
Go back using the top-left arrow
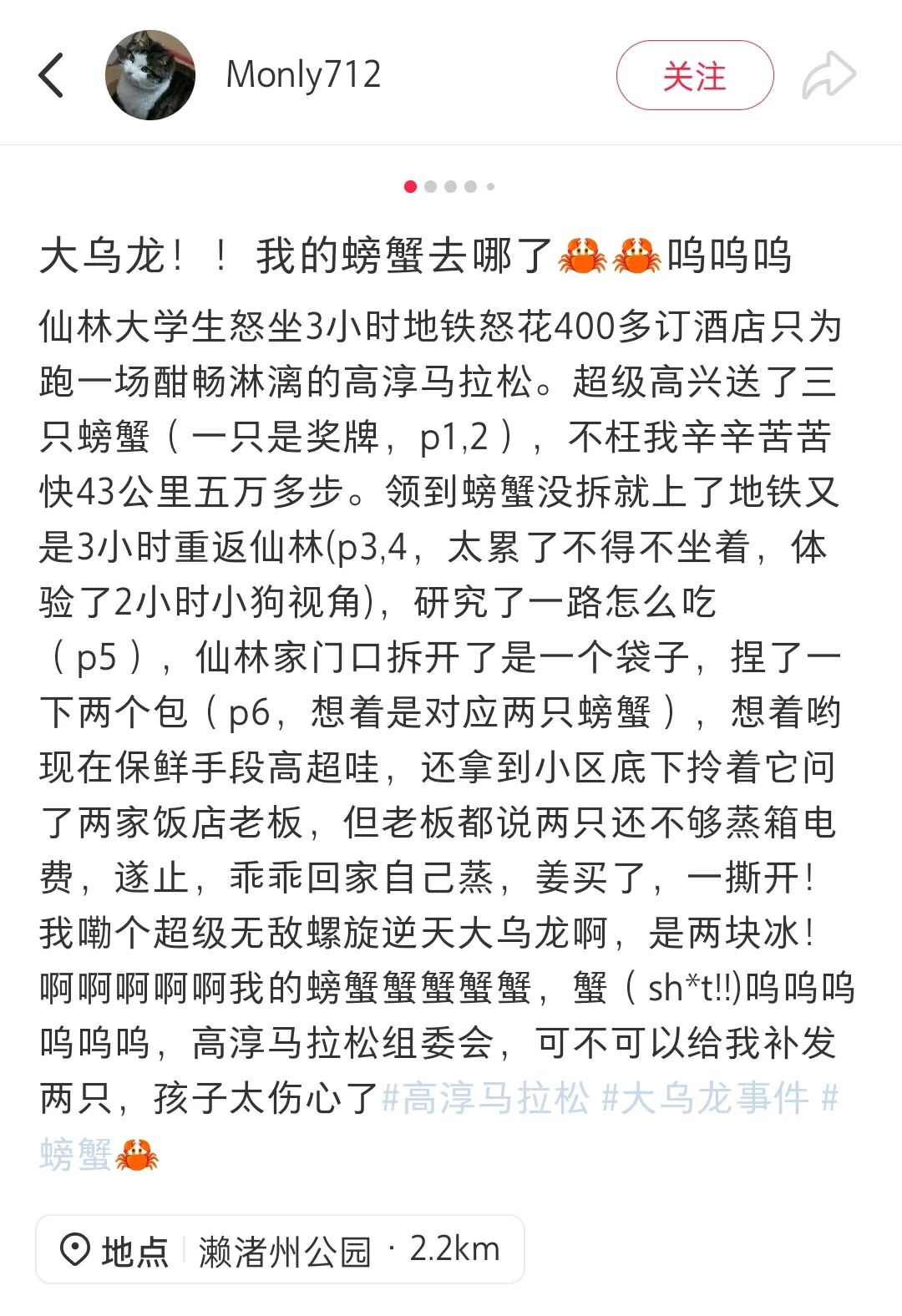point(52,75)
